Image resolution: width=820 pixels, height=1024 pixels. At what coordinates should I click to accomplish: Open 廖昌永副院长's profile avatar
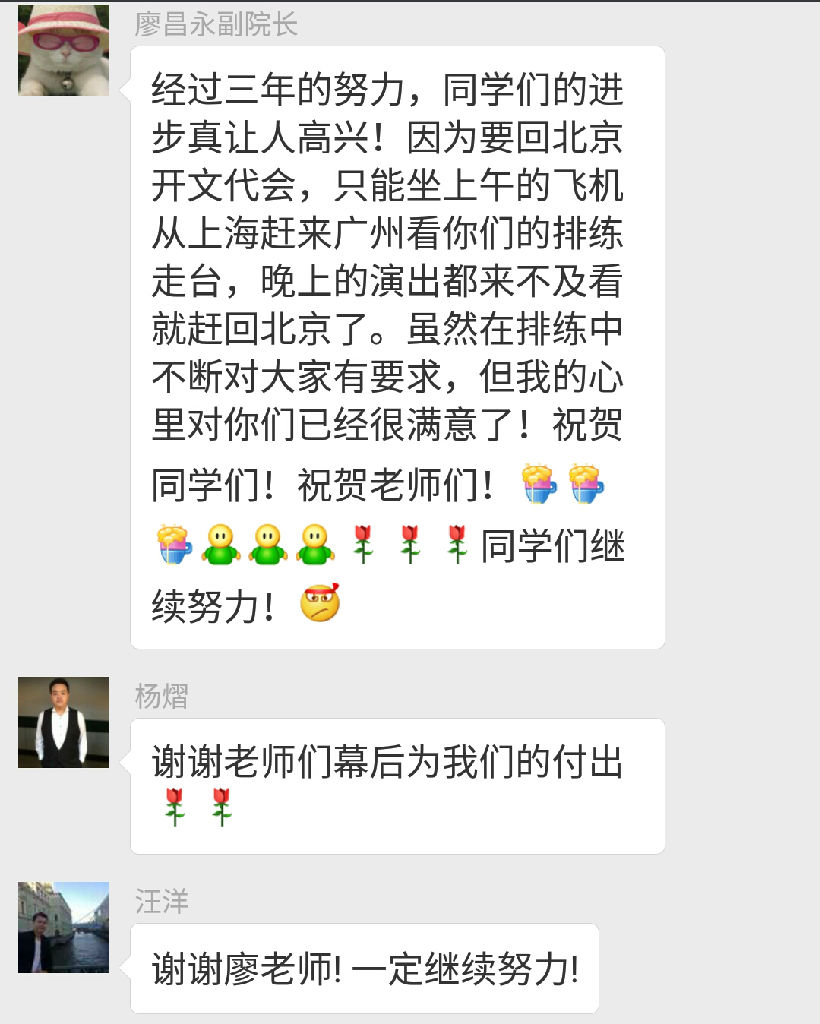pyautogui.click(x=63, y=50)
